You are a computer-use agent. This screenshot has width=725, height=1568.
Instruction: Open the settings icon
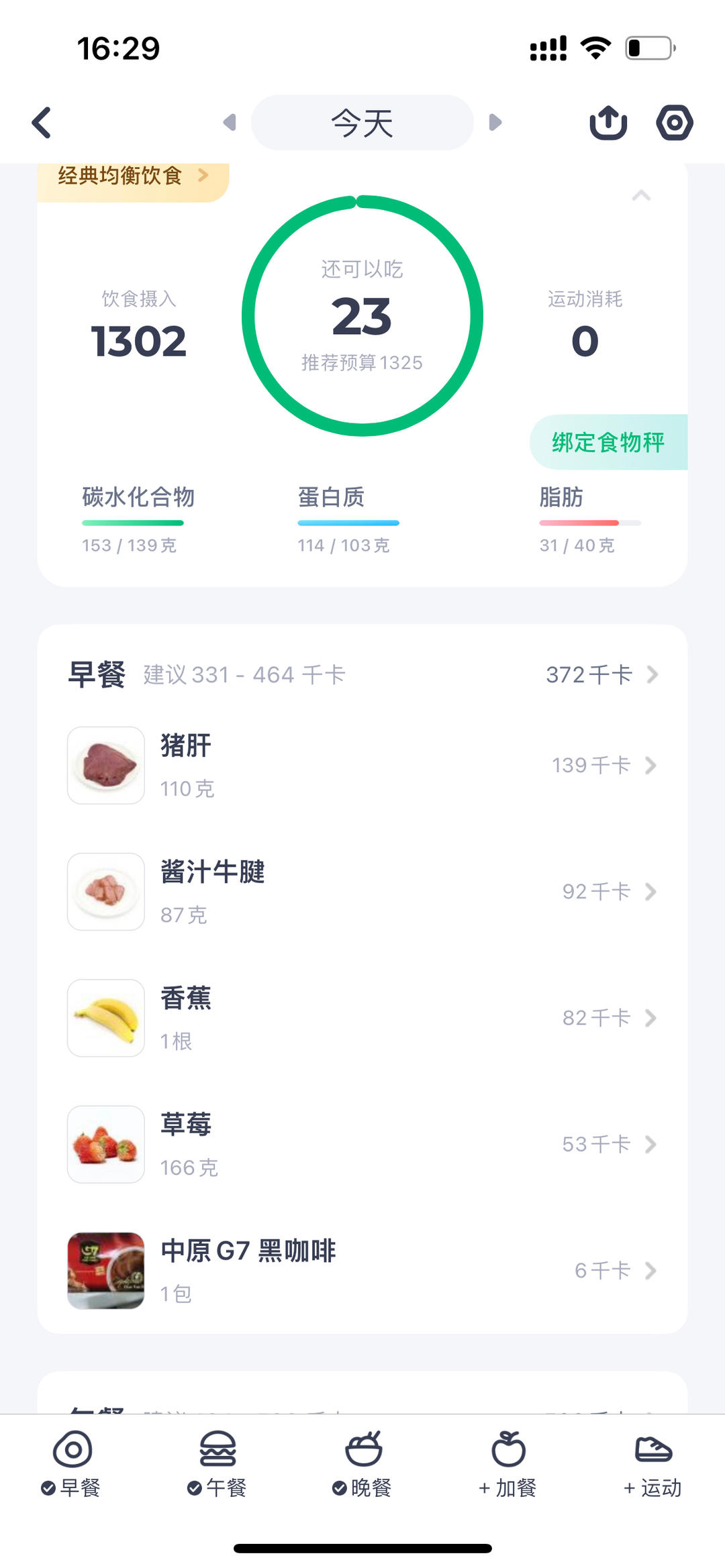click(x=674, y=123)
